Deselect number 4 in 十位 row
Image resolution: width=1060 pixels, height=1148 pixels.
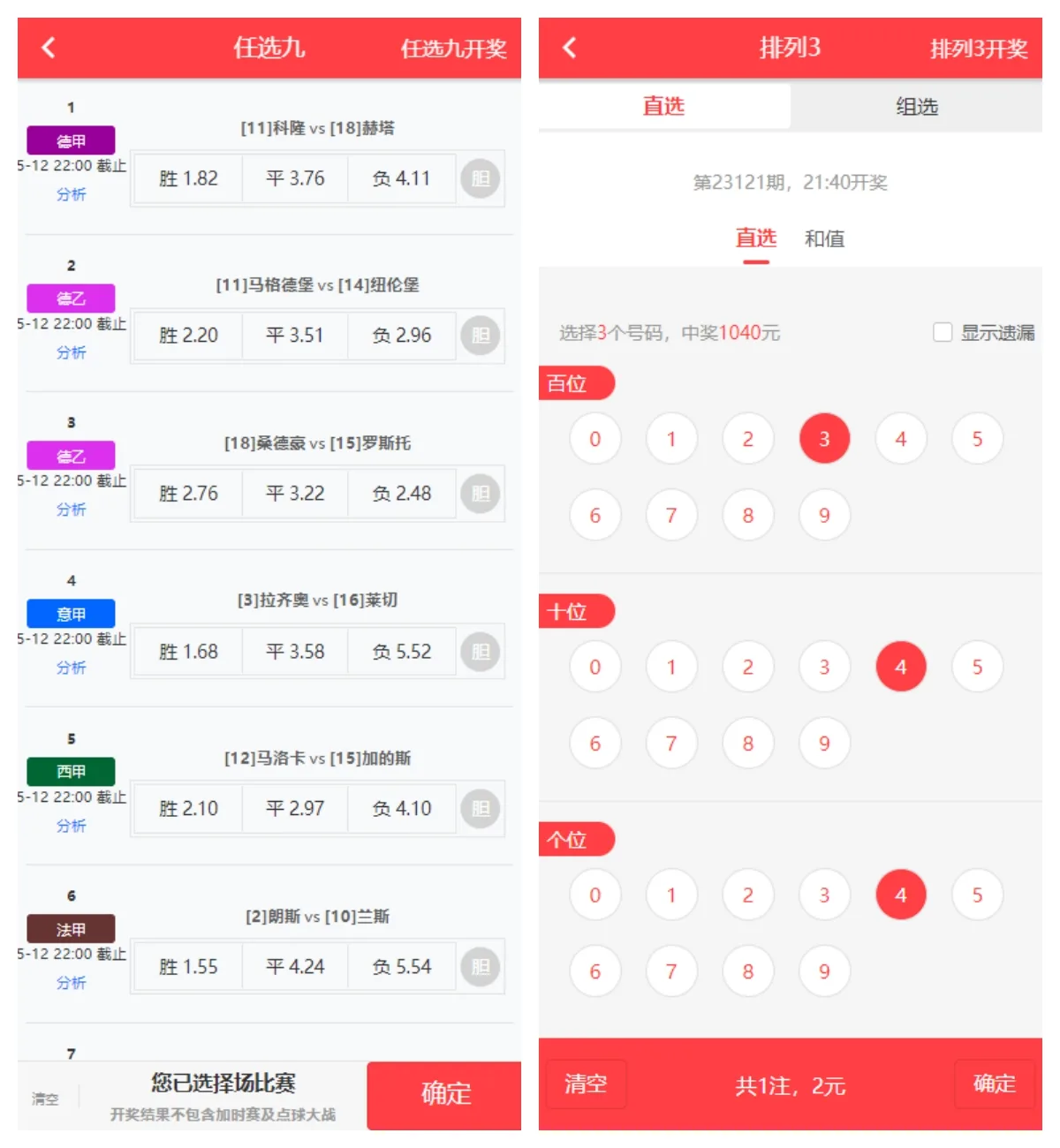900,667
